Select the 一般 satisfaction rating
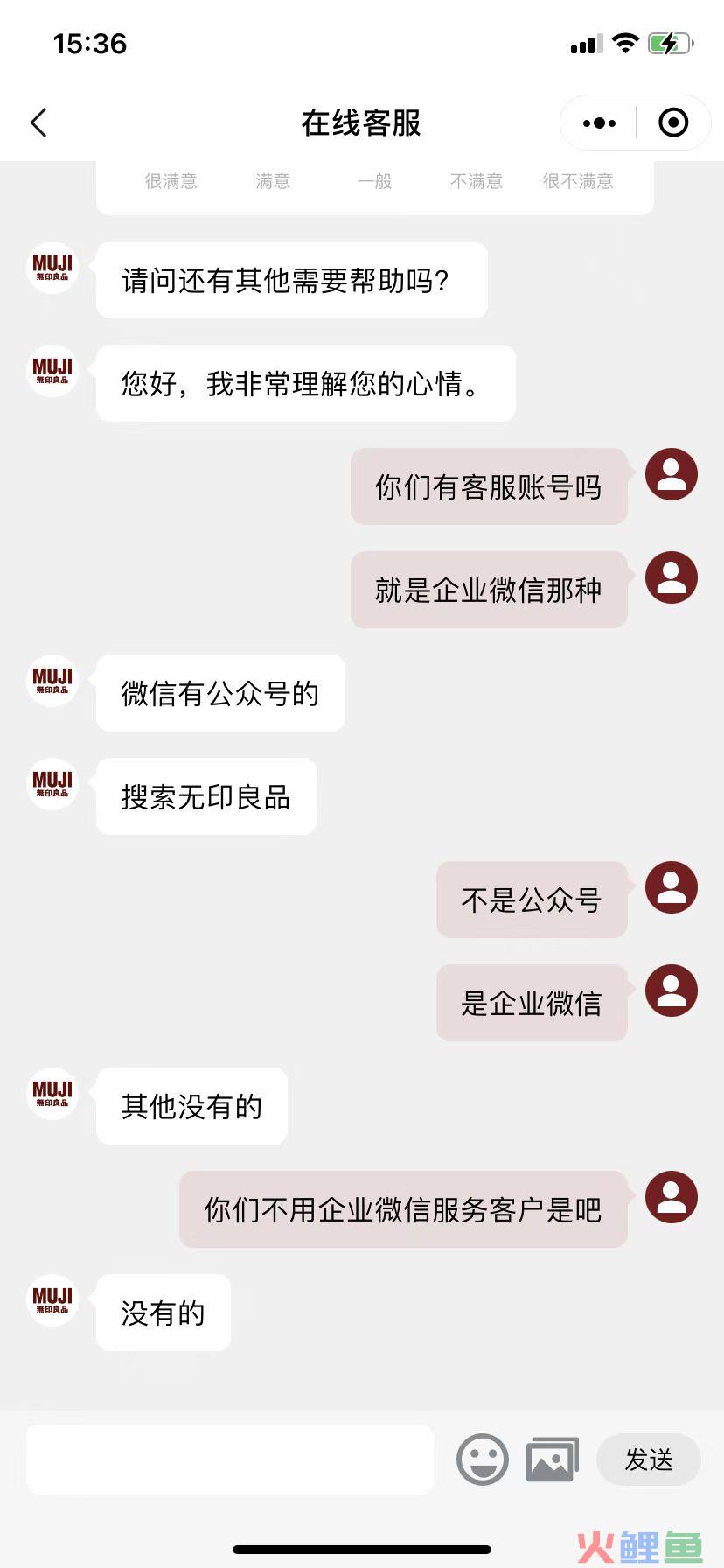 pos(375,181)
